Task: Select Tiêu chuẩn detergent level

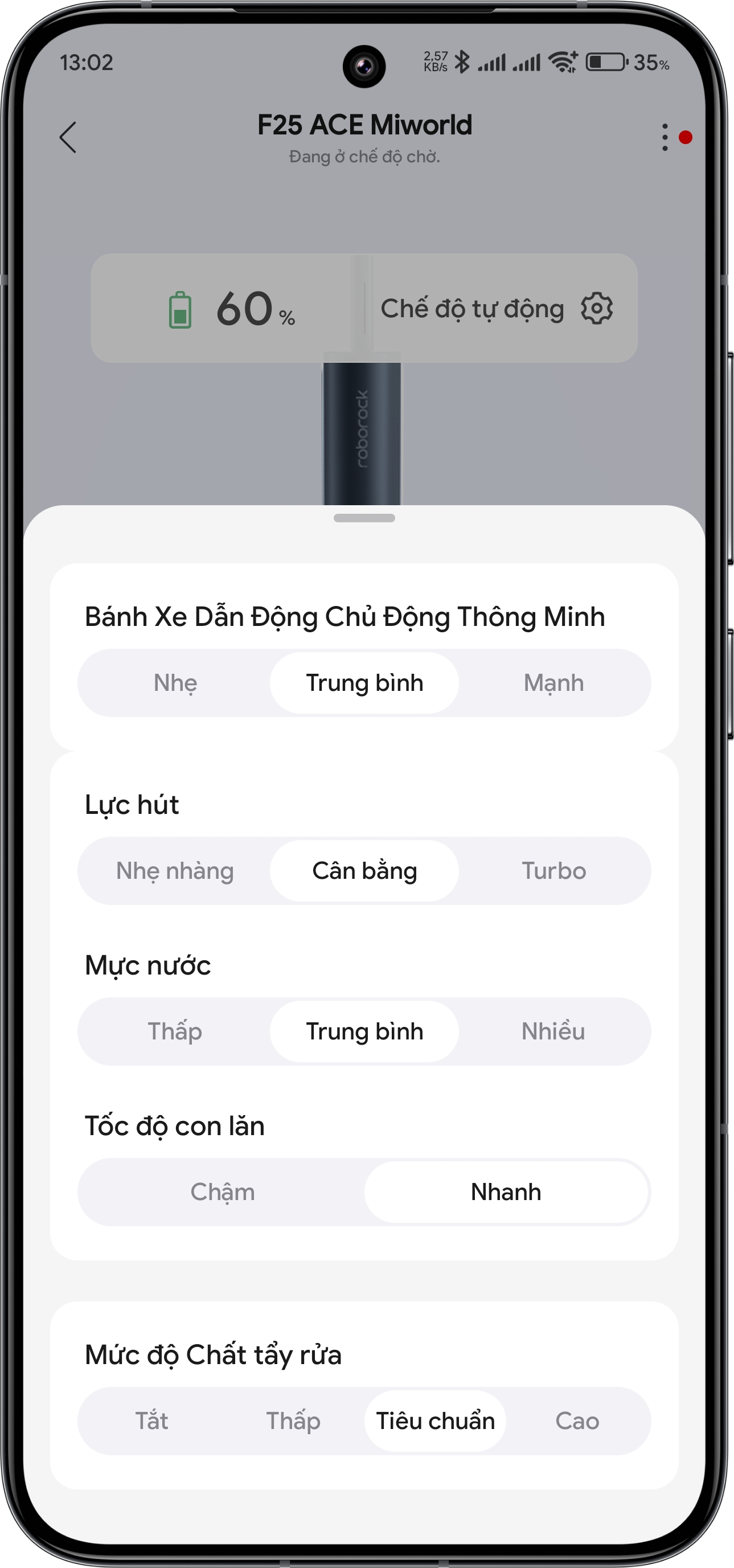Action: [435, 1421]
